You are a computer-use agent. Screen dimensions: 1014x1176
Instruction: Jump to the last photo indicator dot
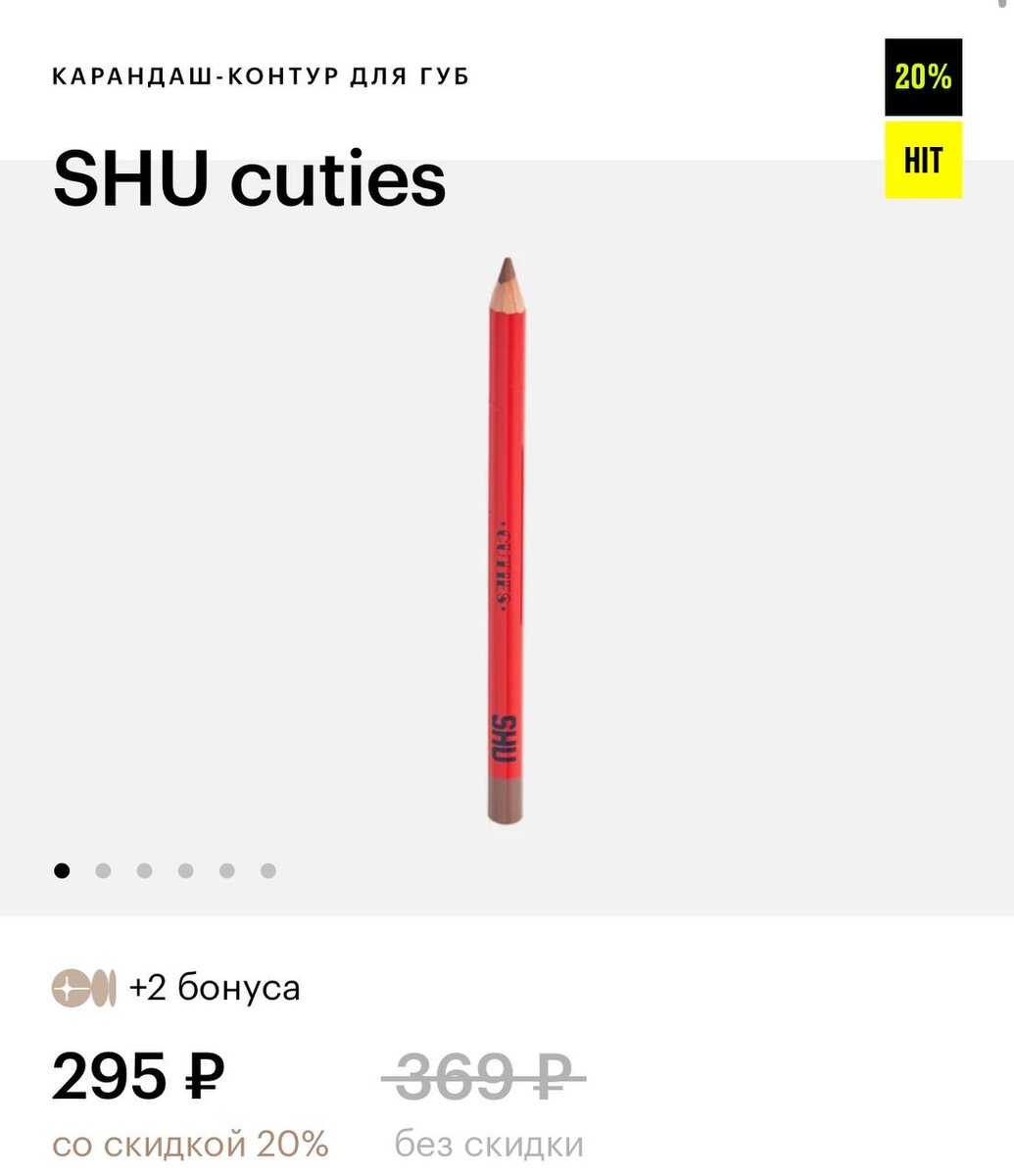click(x=268, y=870)
